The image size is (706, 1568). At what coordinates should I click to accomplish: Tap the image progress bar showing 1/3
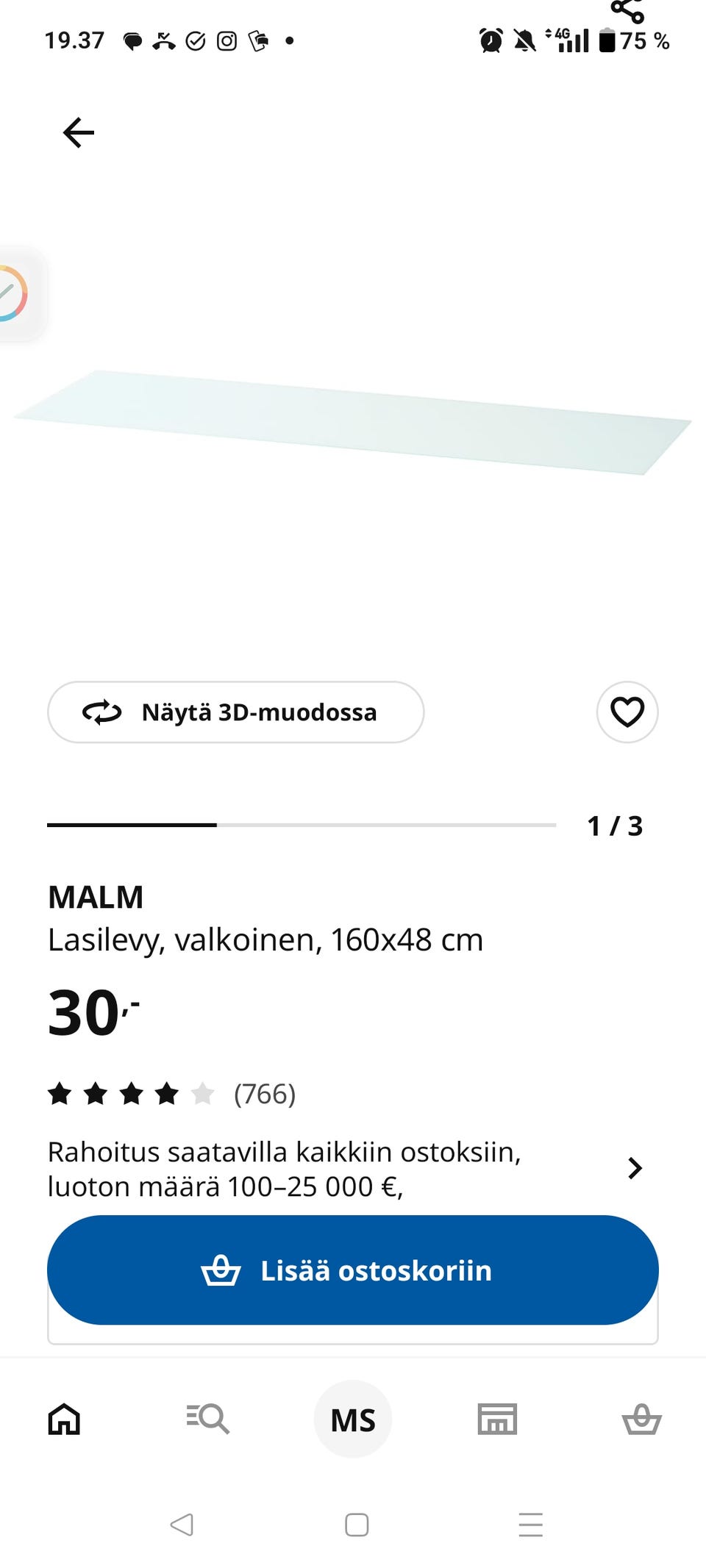click(302, 826)
